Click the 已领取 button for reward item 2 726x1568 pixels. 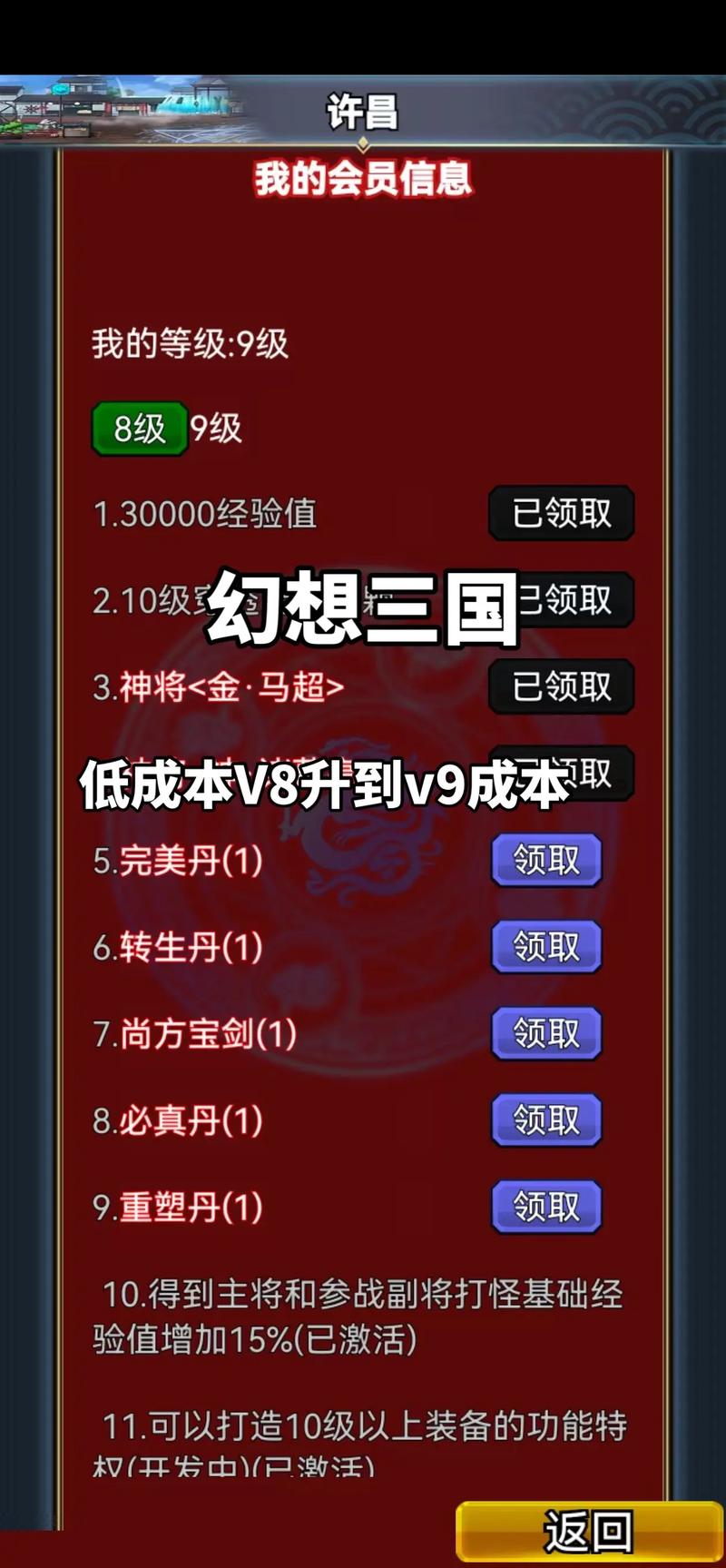(x=561, y=601)
